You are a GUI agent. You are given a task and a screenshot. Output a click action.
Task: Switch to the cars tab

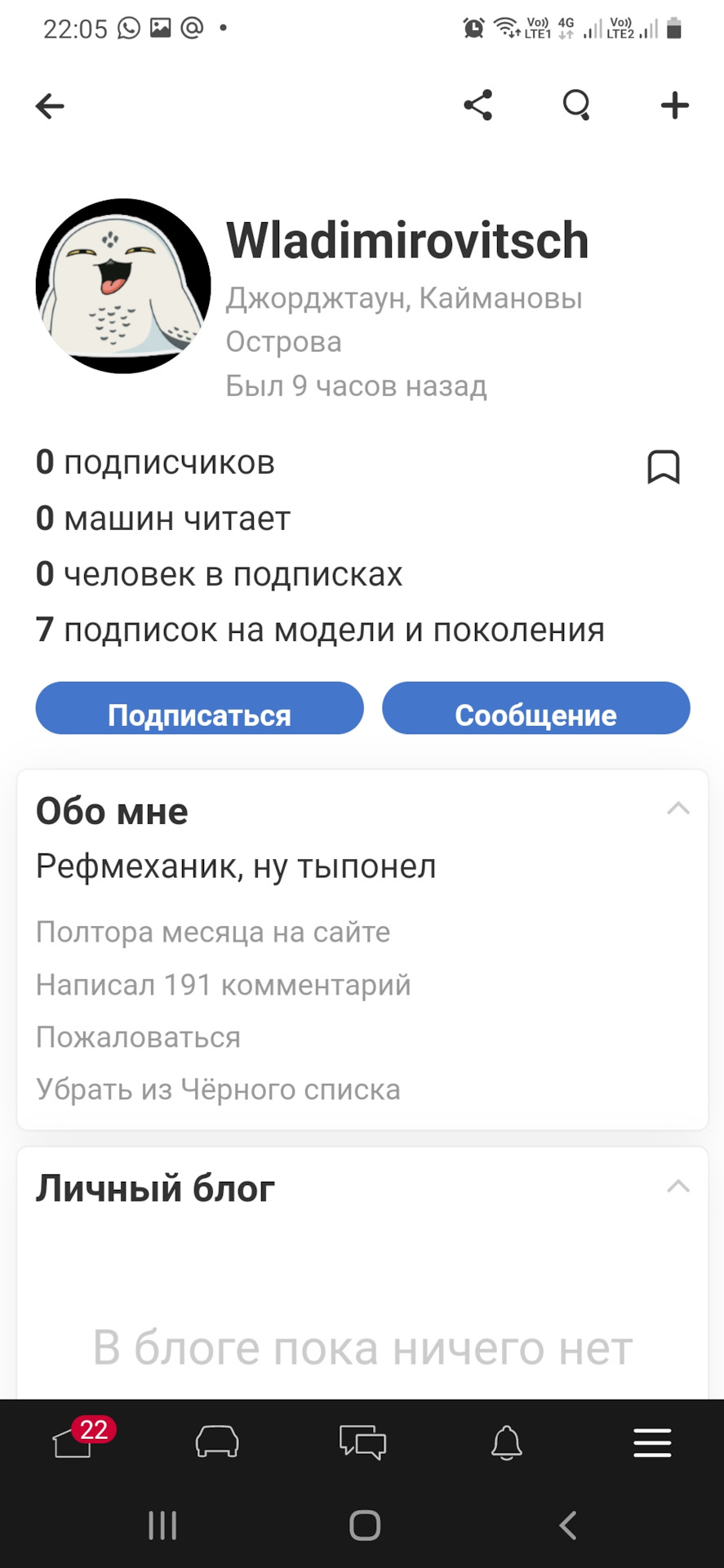tap(217, 1442)
